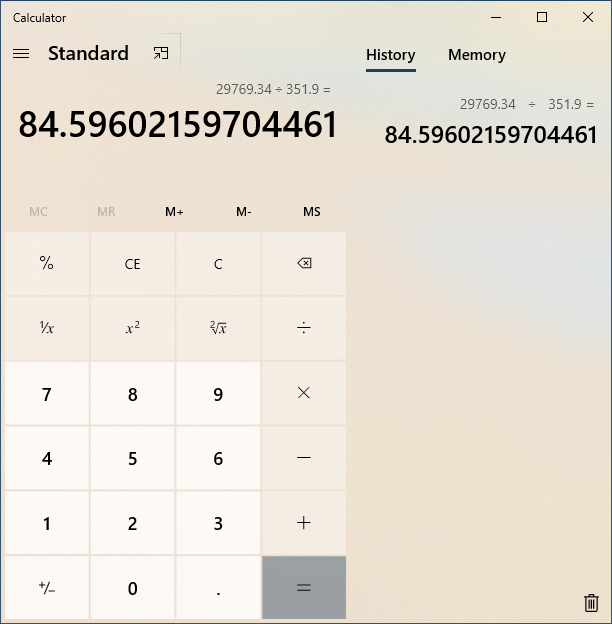Open the navigation hamburger menu
Screen dimensions: 612x624
point(21,54)
